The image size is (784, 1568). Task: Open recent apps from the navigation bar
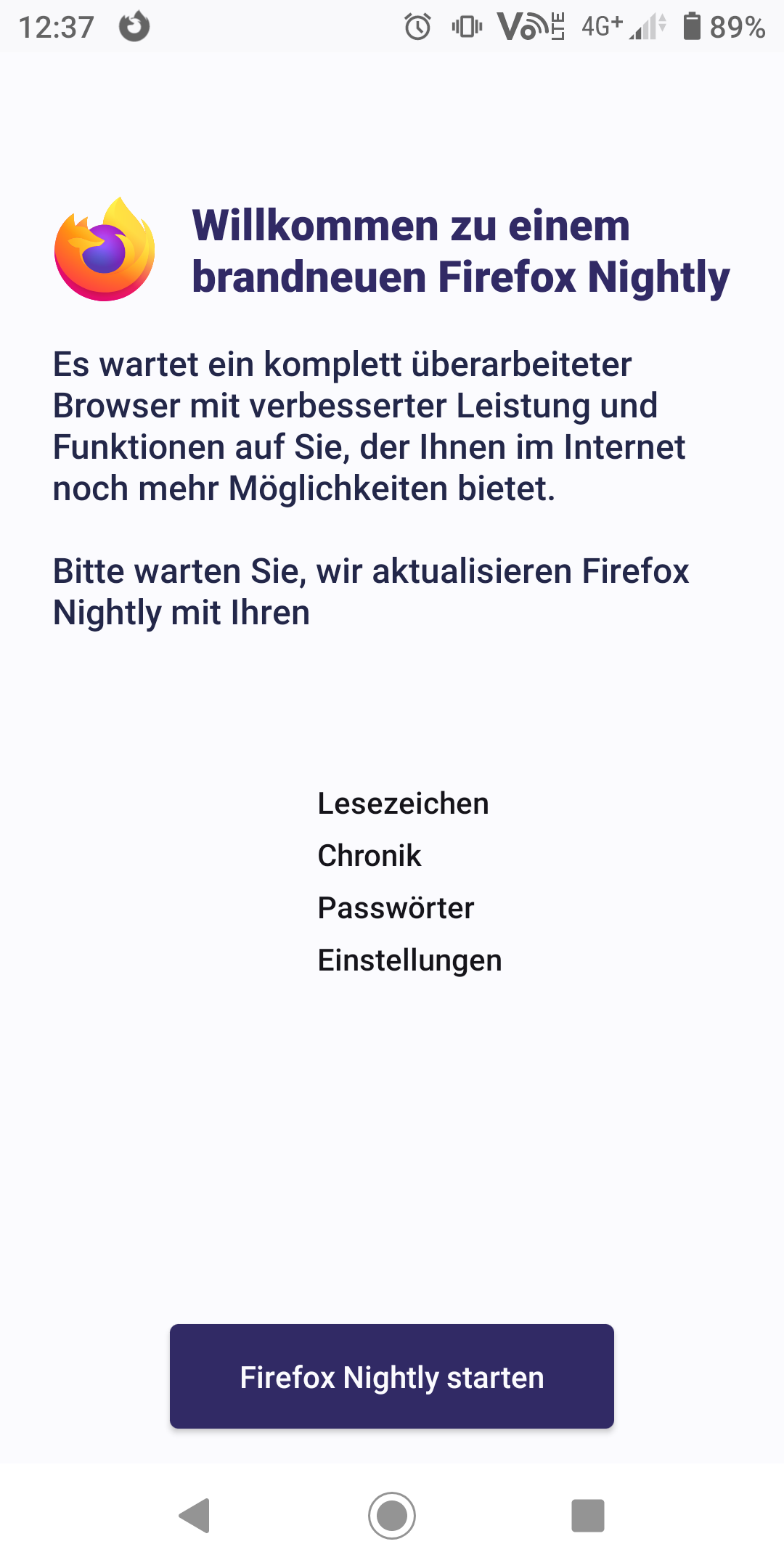(x=588, y=1515)
